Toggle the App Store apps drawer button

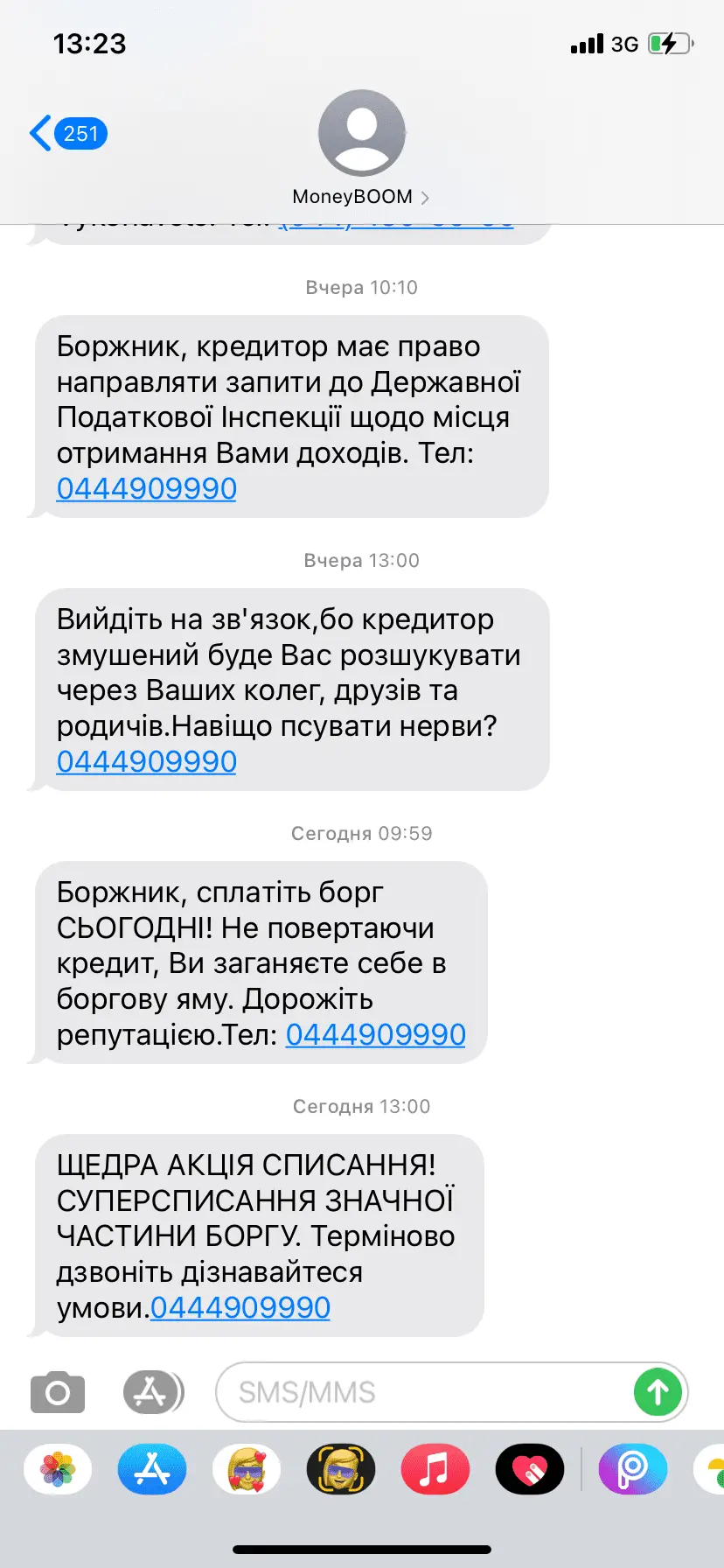[x=153, y=1392]
